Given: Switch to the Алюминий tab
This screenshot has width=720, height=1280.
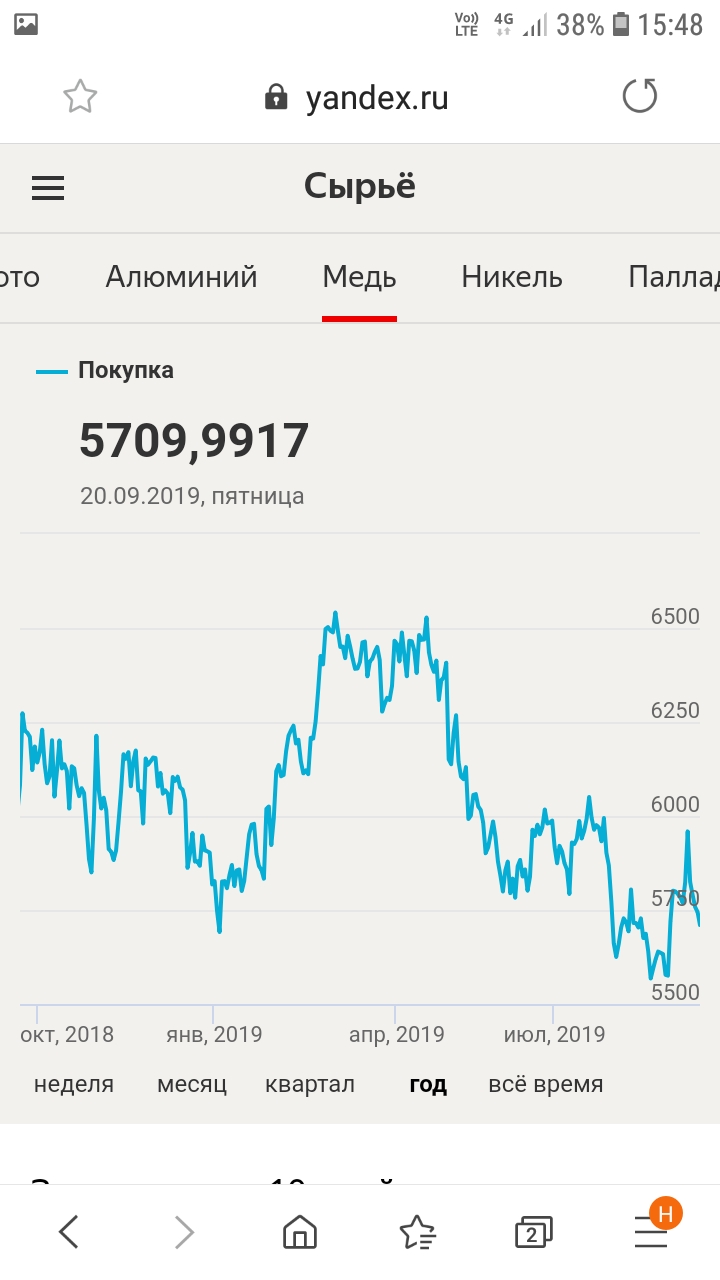Looking at the screenshot, I should [x=181, y=277].
